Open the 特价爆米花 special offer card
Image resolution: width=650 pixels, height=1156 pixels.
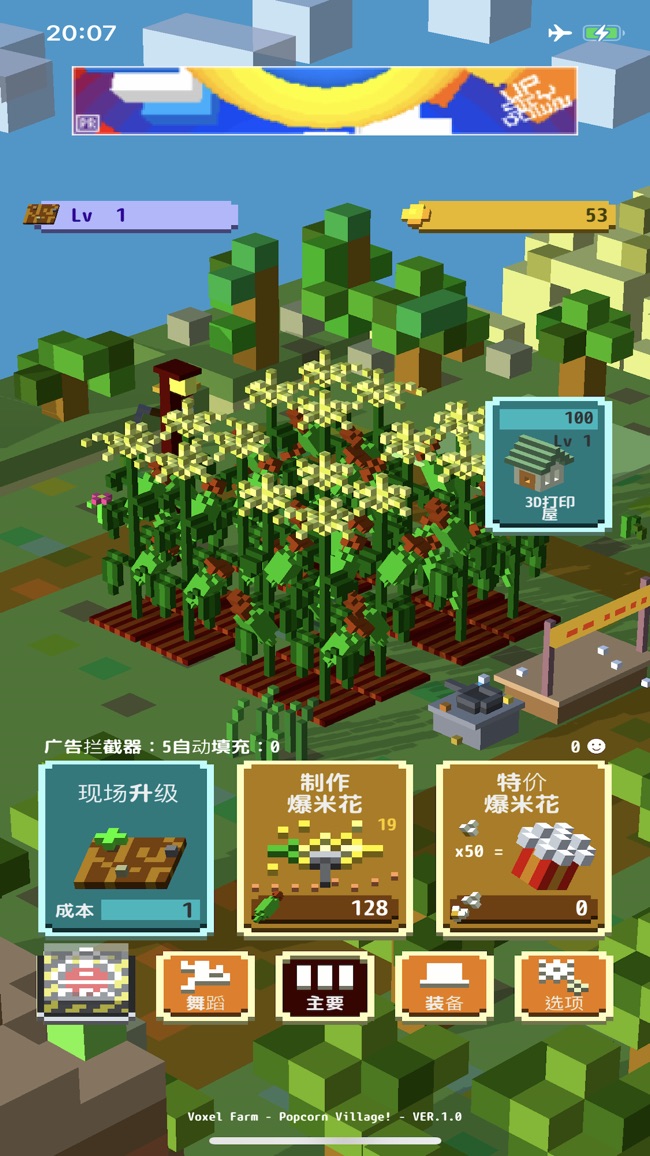coord(524,848)
